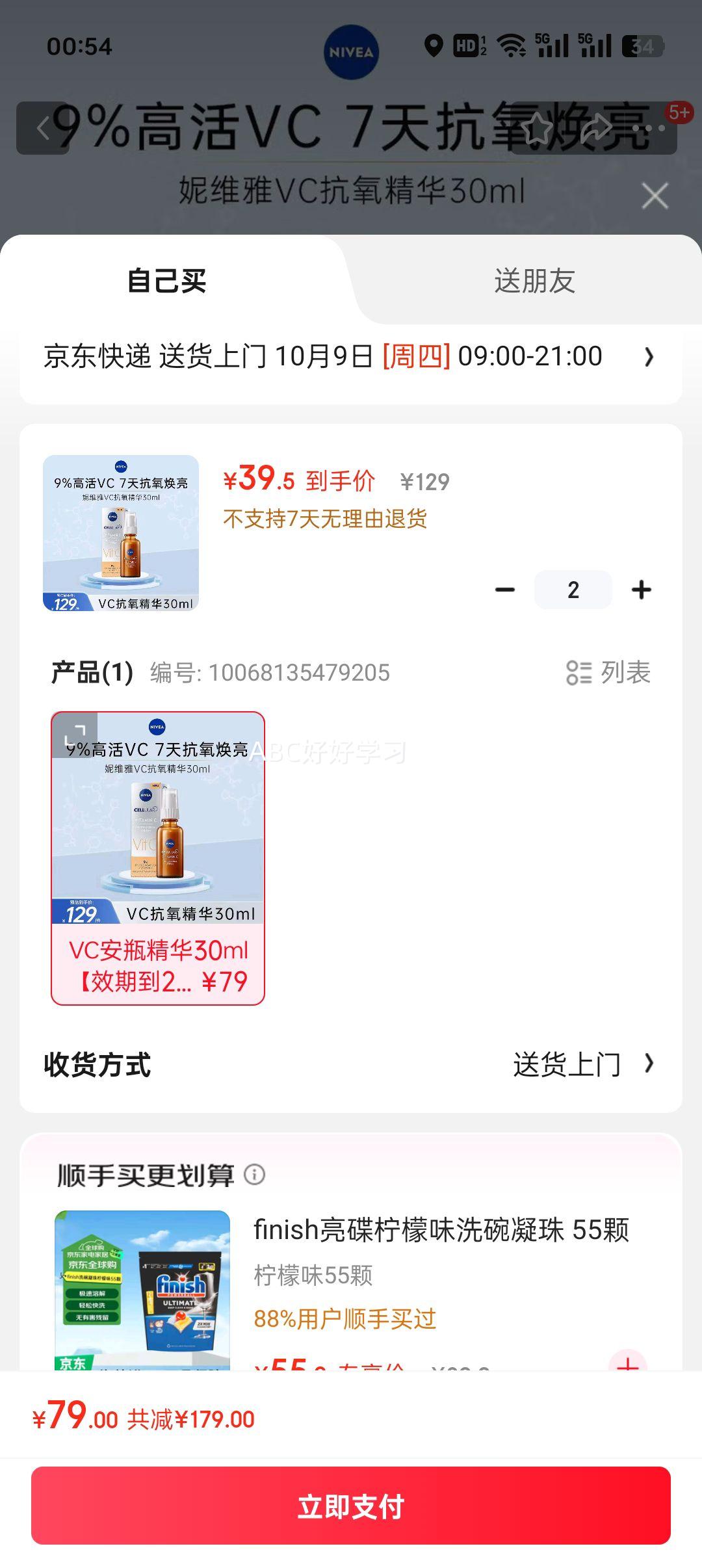The image size is (702, 1568).
Task: Close the purchase options sheet
Action: (655, 196)
